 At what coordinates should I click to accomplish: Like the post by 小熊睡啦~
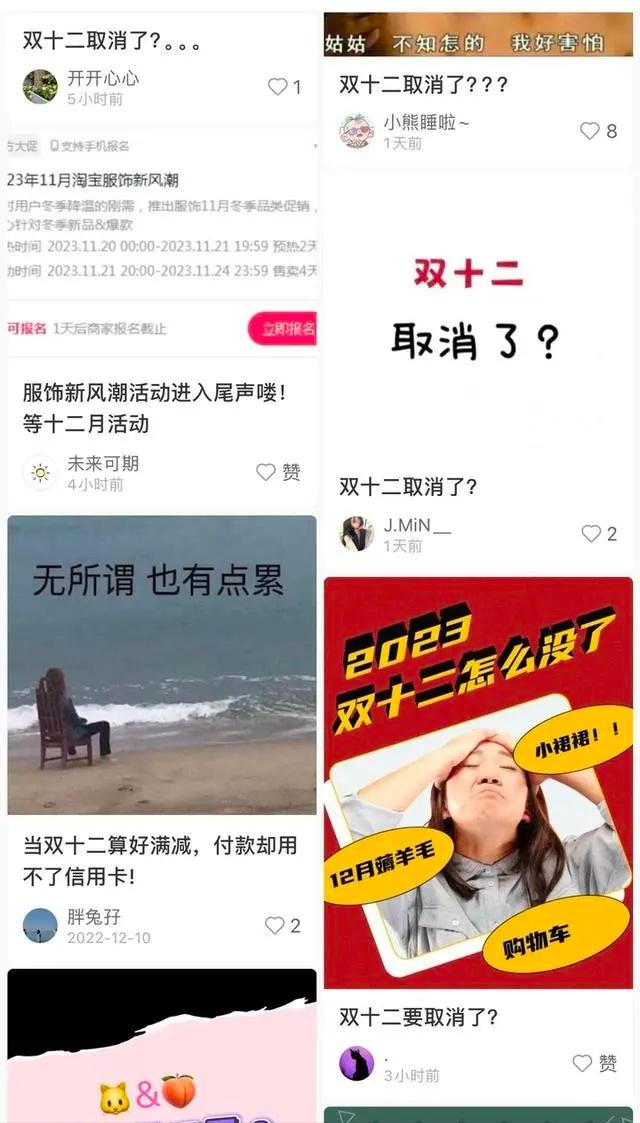(x=590, y=131)
